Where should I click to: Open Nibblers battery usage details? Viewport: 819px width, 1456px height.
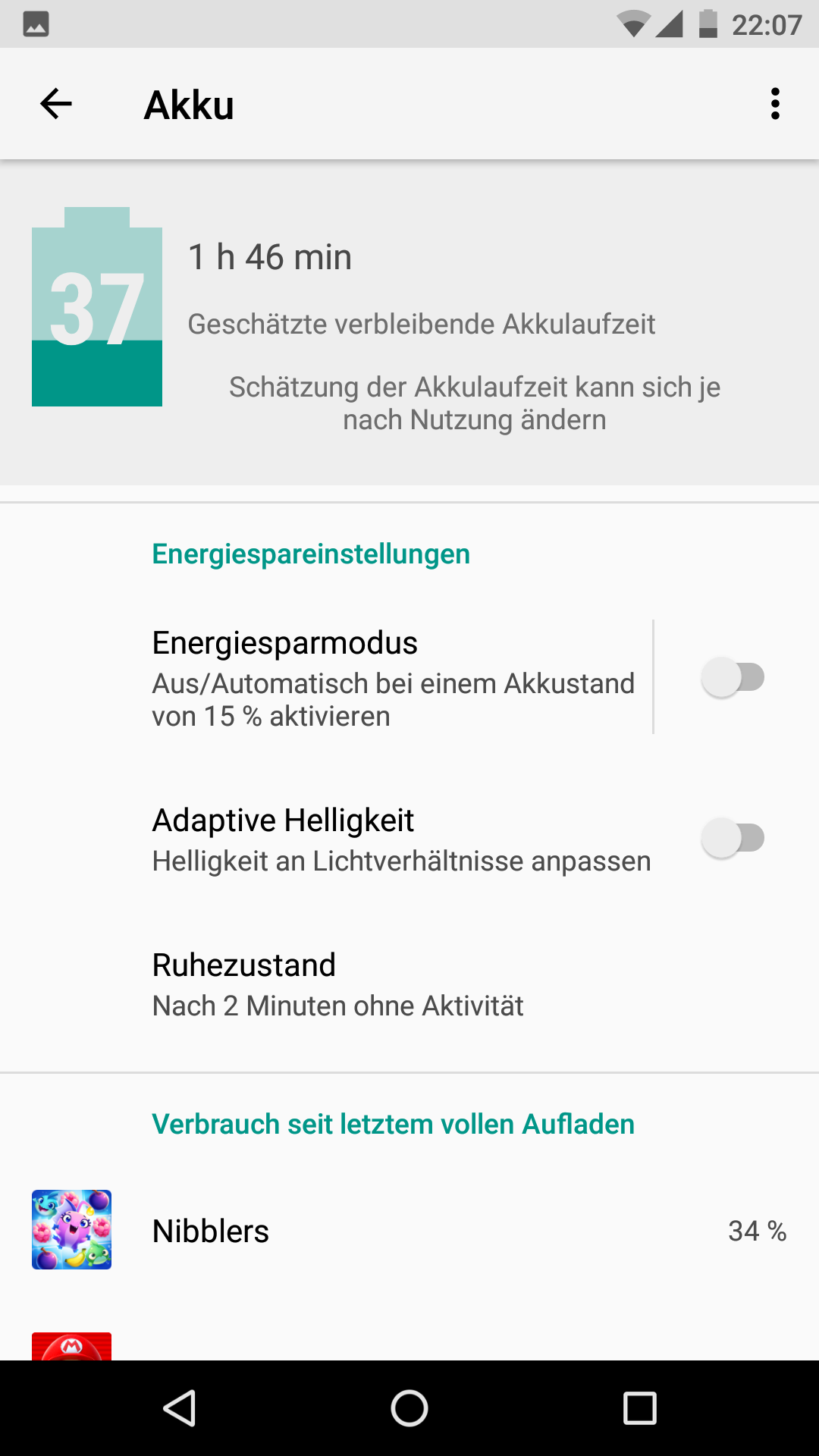tap(409, 1231)
